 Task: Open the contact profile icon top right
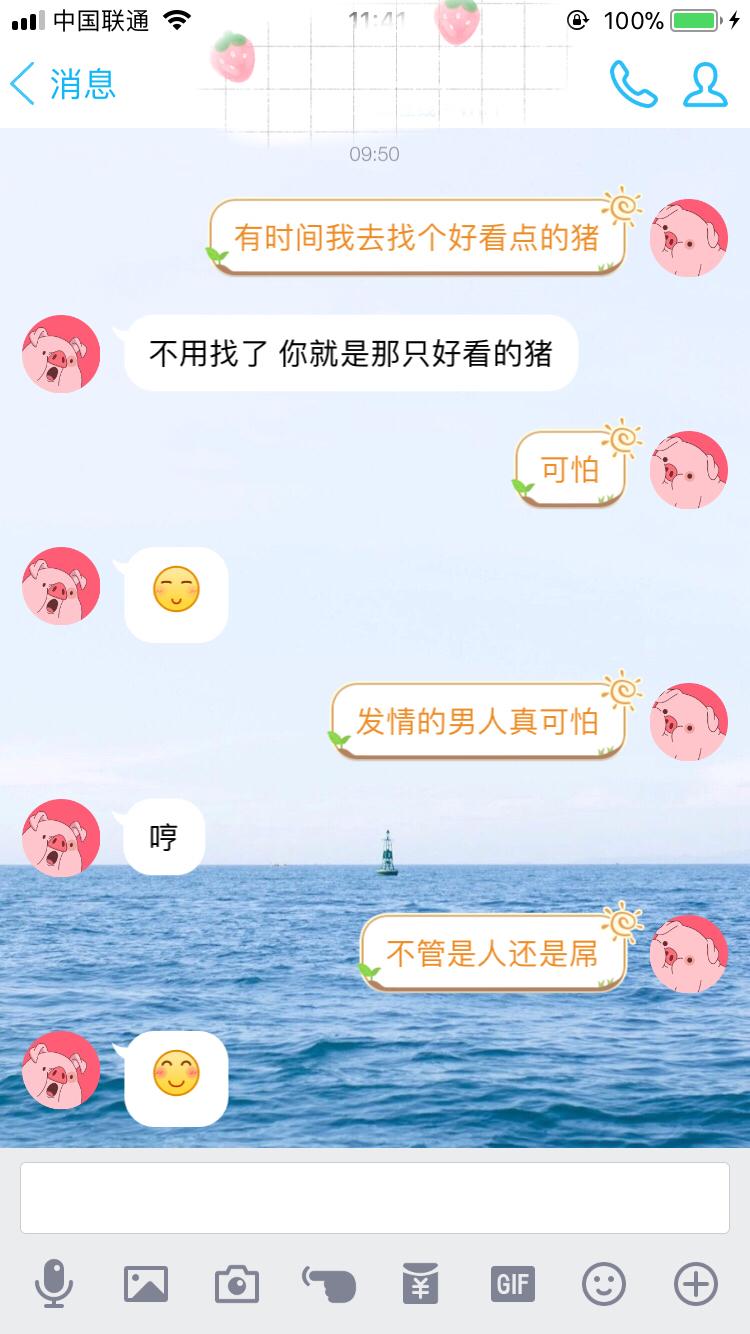(x=705, y=86)
